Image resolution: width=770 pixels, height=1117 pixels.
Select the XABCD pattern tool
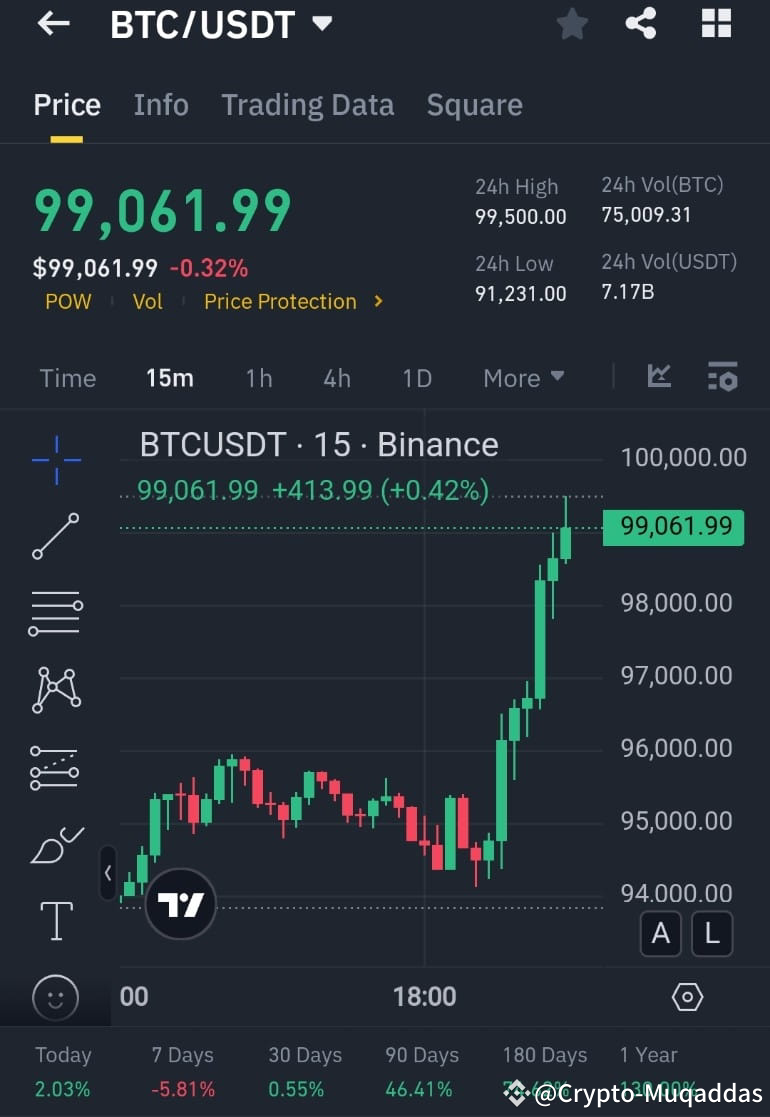point(55,690)
